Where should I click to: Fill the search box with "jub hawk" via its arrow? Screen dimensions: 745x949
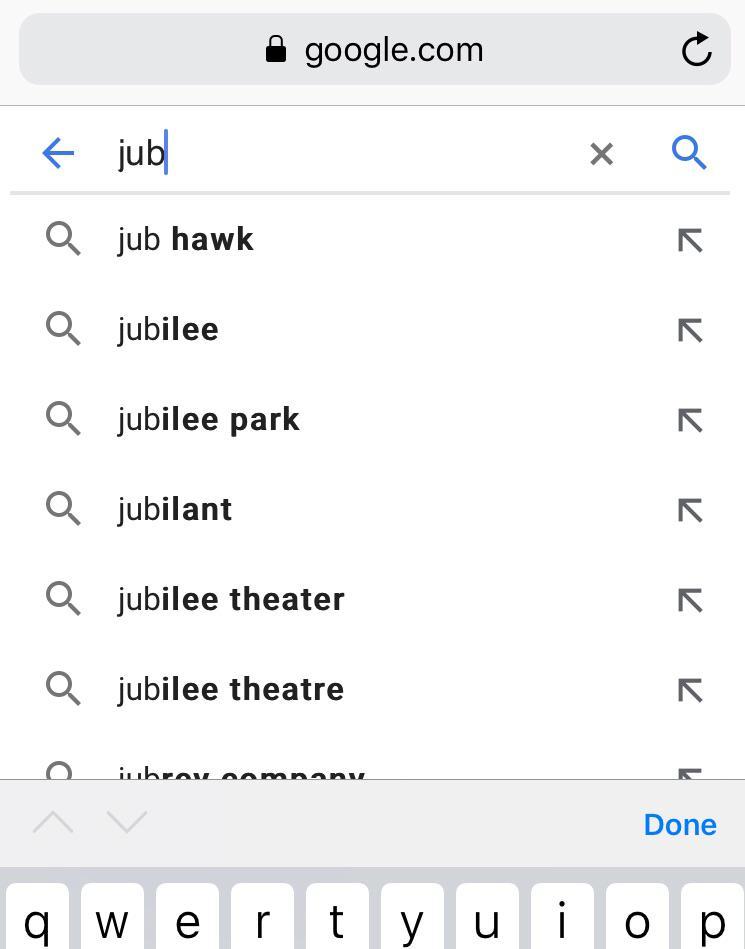tap(690, 240)
